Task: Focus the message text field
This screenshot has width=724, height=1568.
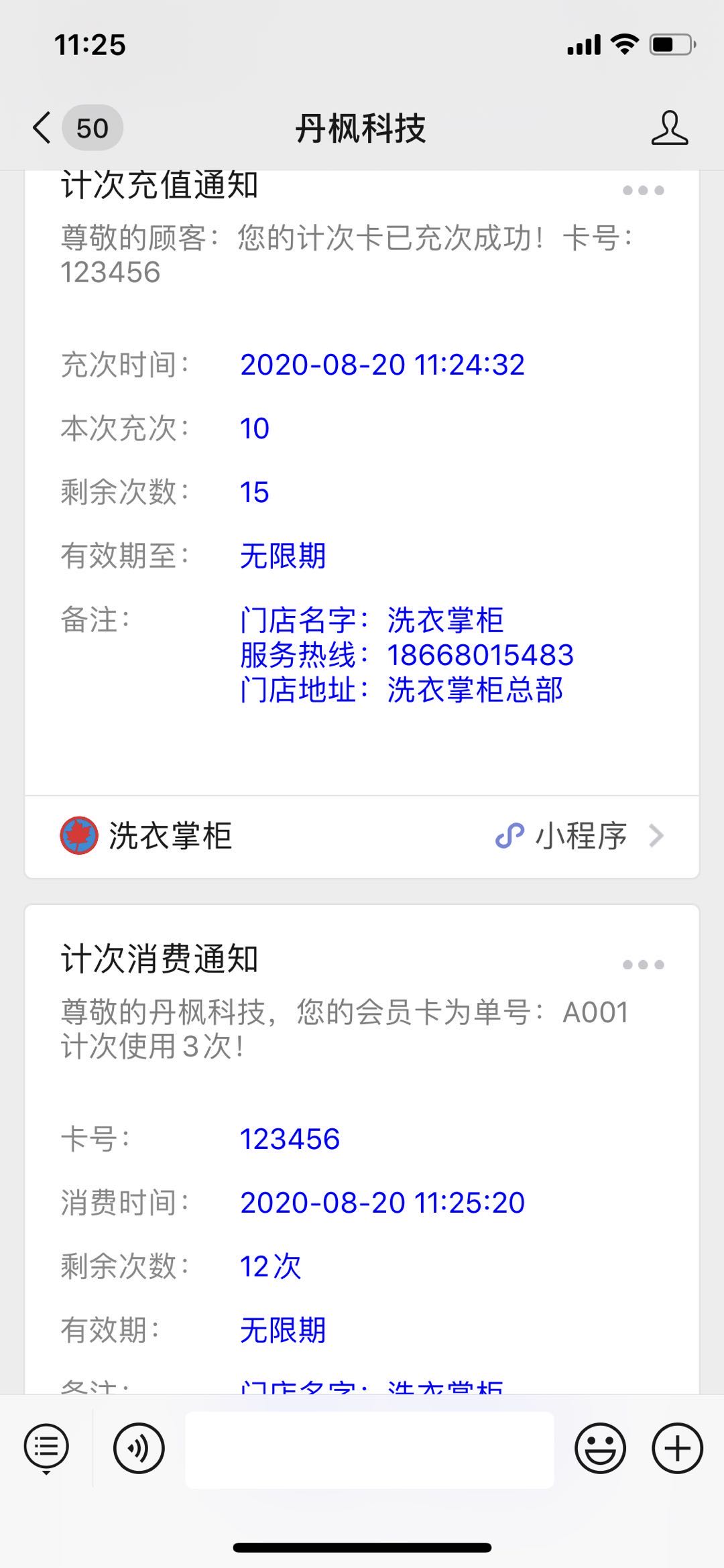Action: coord(369,1449)
